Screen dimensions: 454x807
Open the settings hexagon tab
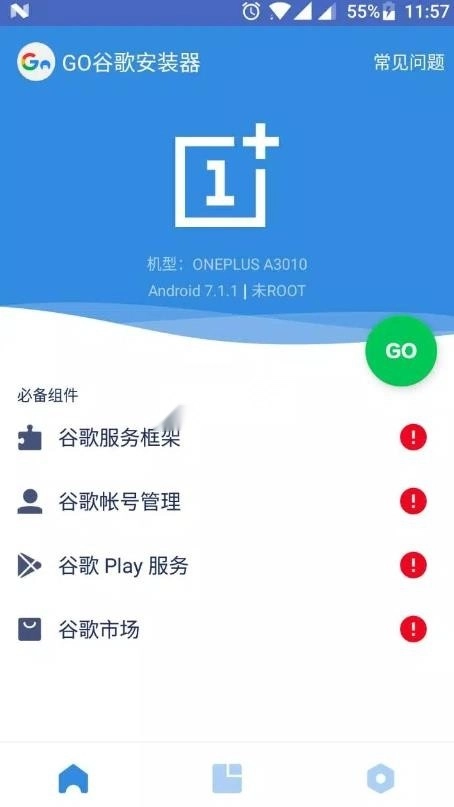tap(380, 778)
